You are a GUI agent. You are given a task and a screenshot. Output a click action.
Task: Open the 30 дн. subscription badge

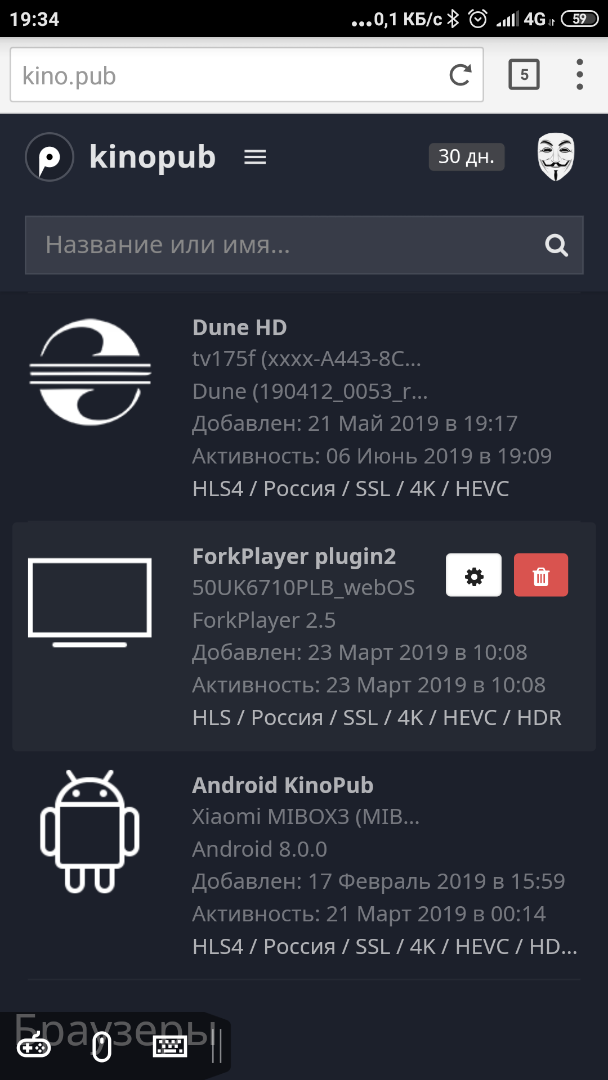466,157
